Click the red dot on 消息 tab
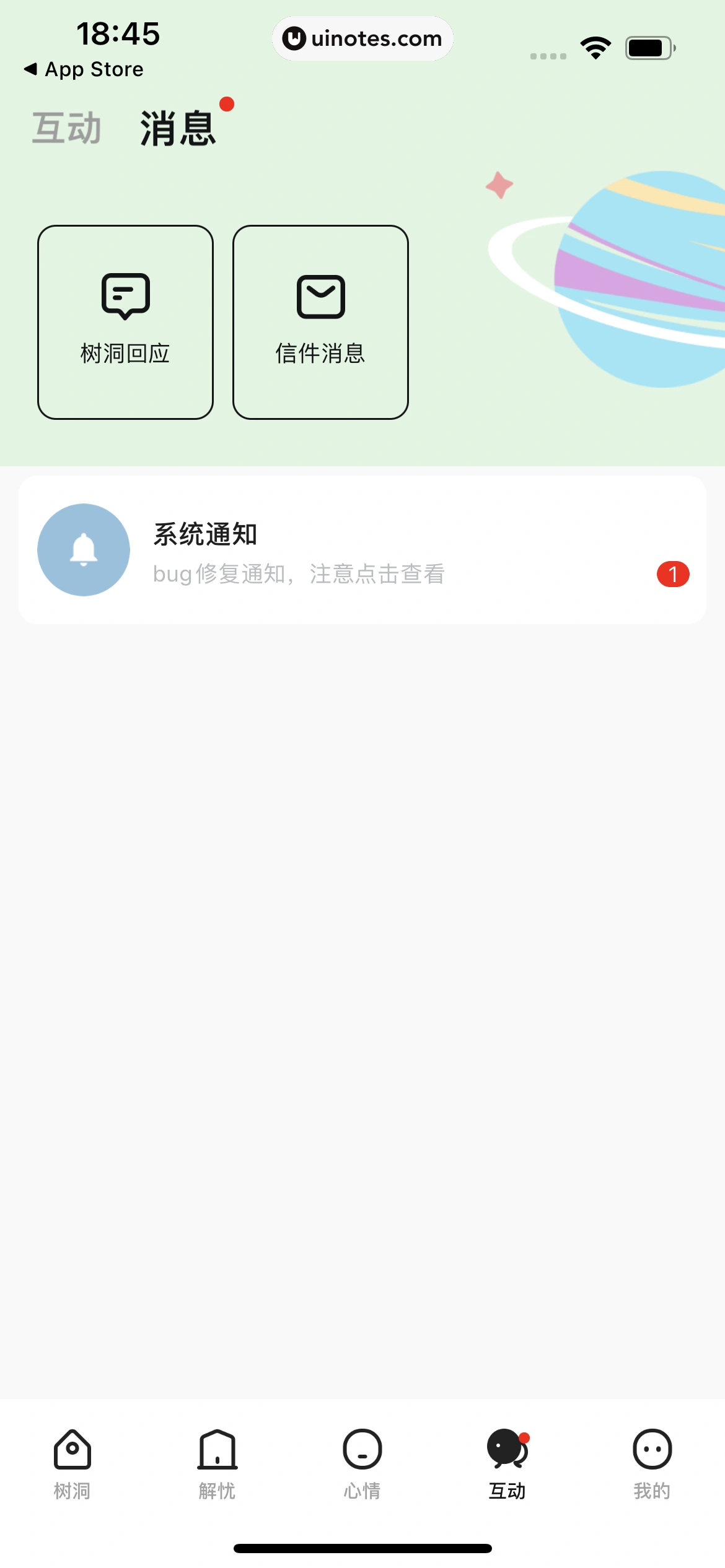 coord(227,103)
